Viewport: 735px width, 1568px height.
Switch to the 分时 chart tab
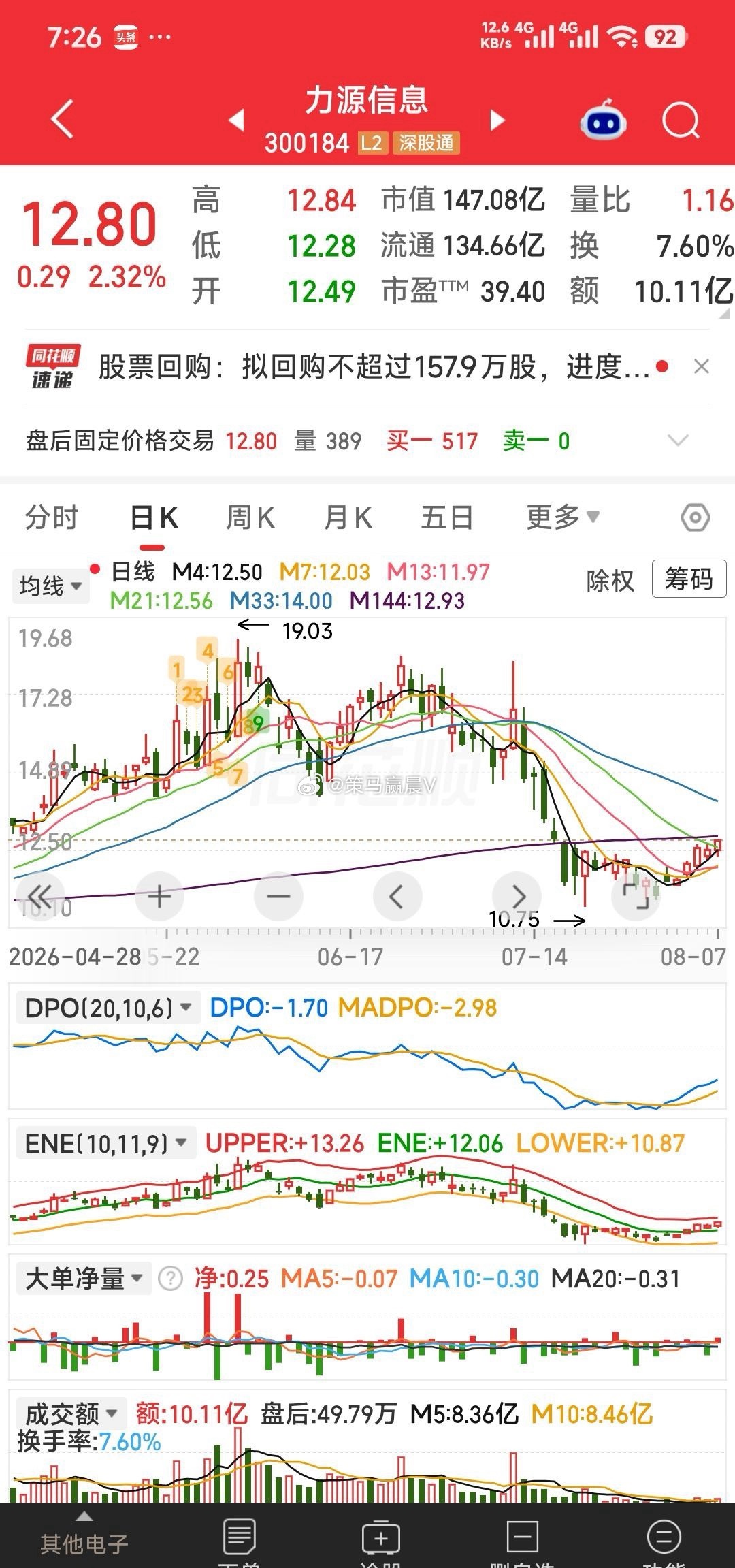point(52,517)
